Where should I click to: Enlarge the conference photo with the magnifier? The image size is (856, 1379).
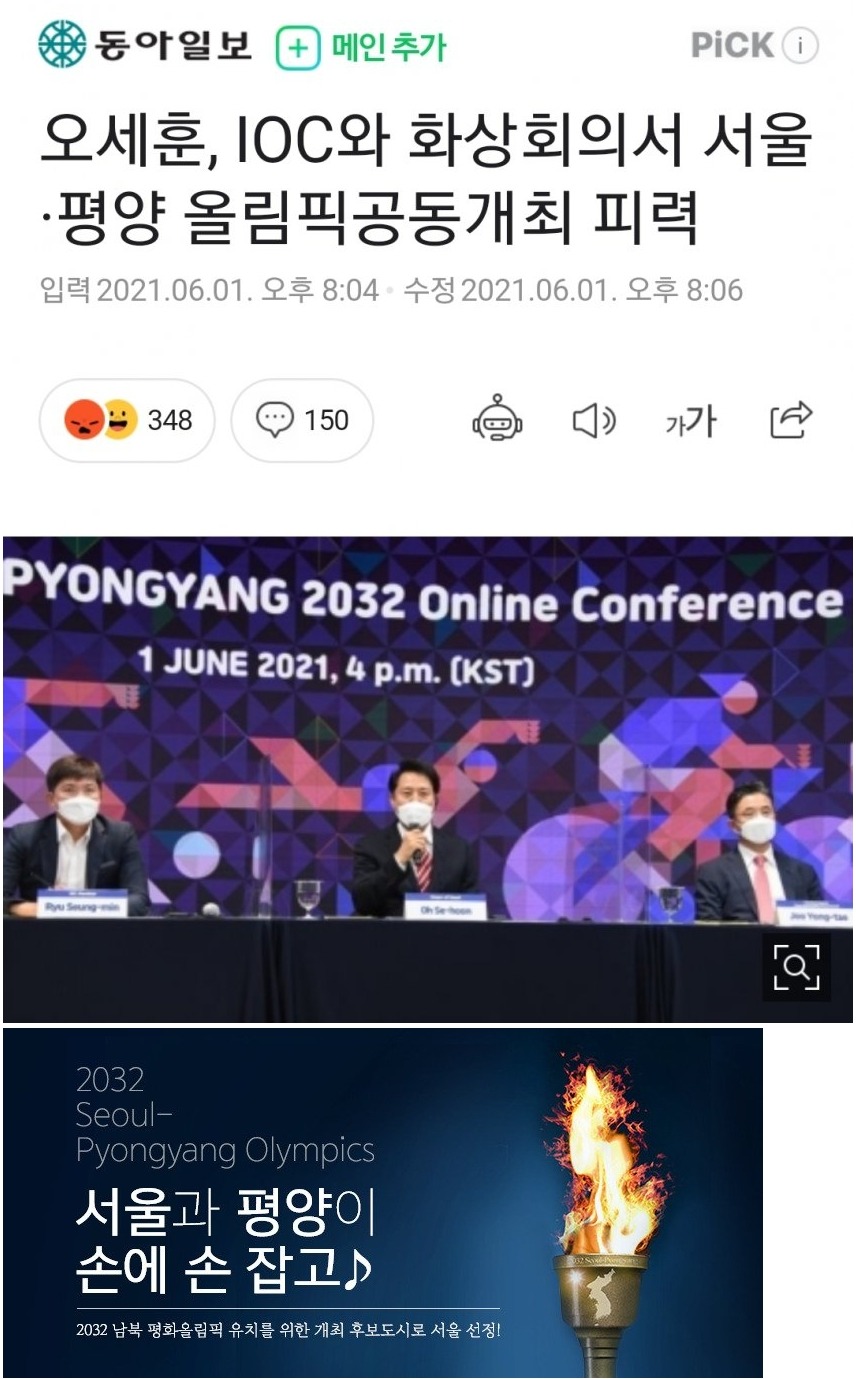pos(796,967)
